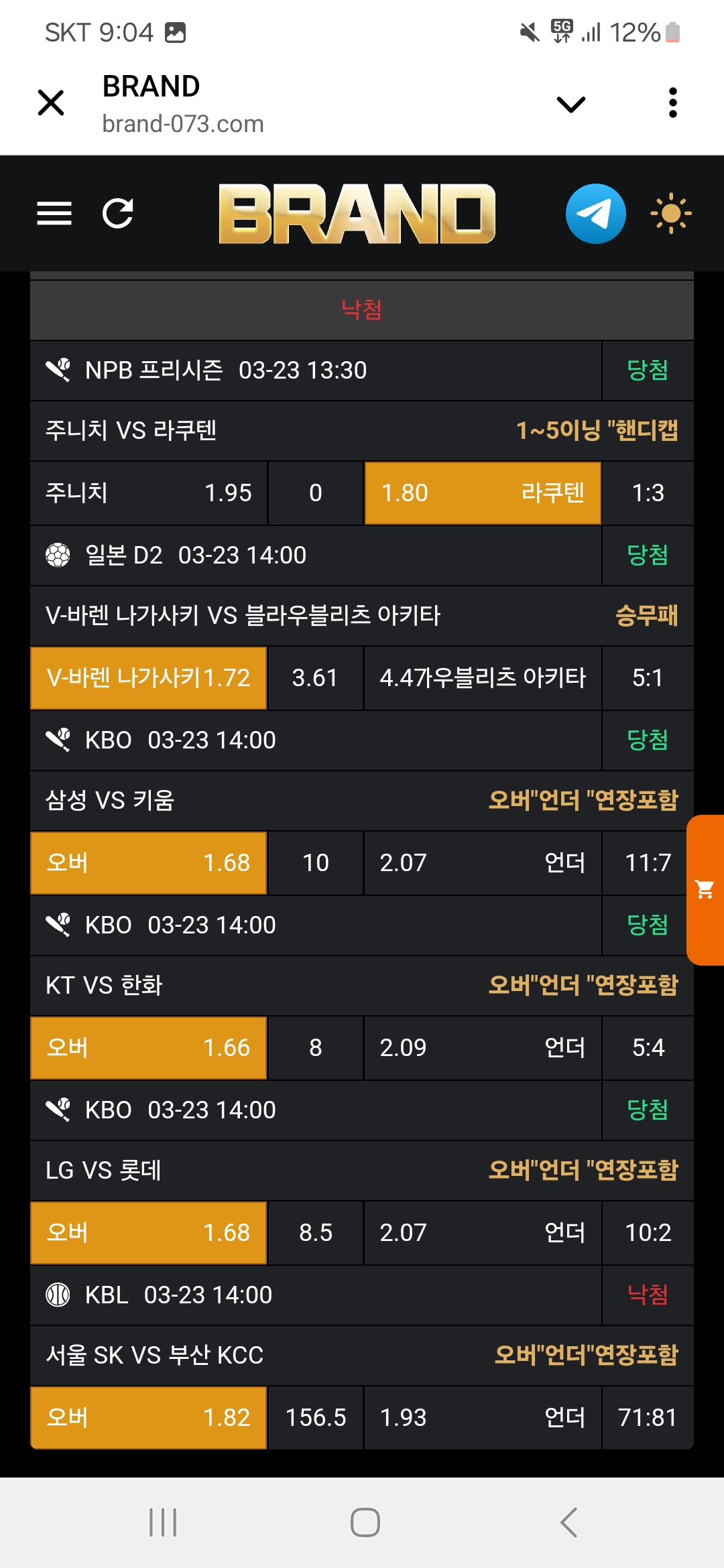The height and width of the screenshot is (1568, 724).
Task: Go back using the system back button
Action: tap(568, 1522)
